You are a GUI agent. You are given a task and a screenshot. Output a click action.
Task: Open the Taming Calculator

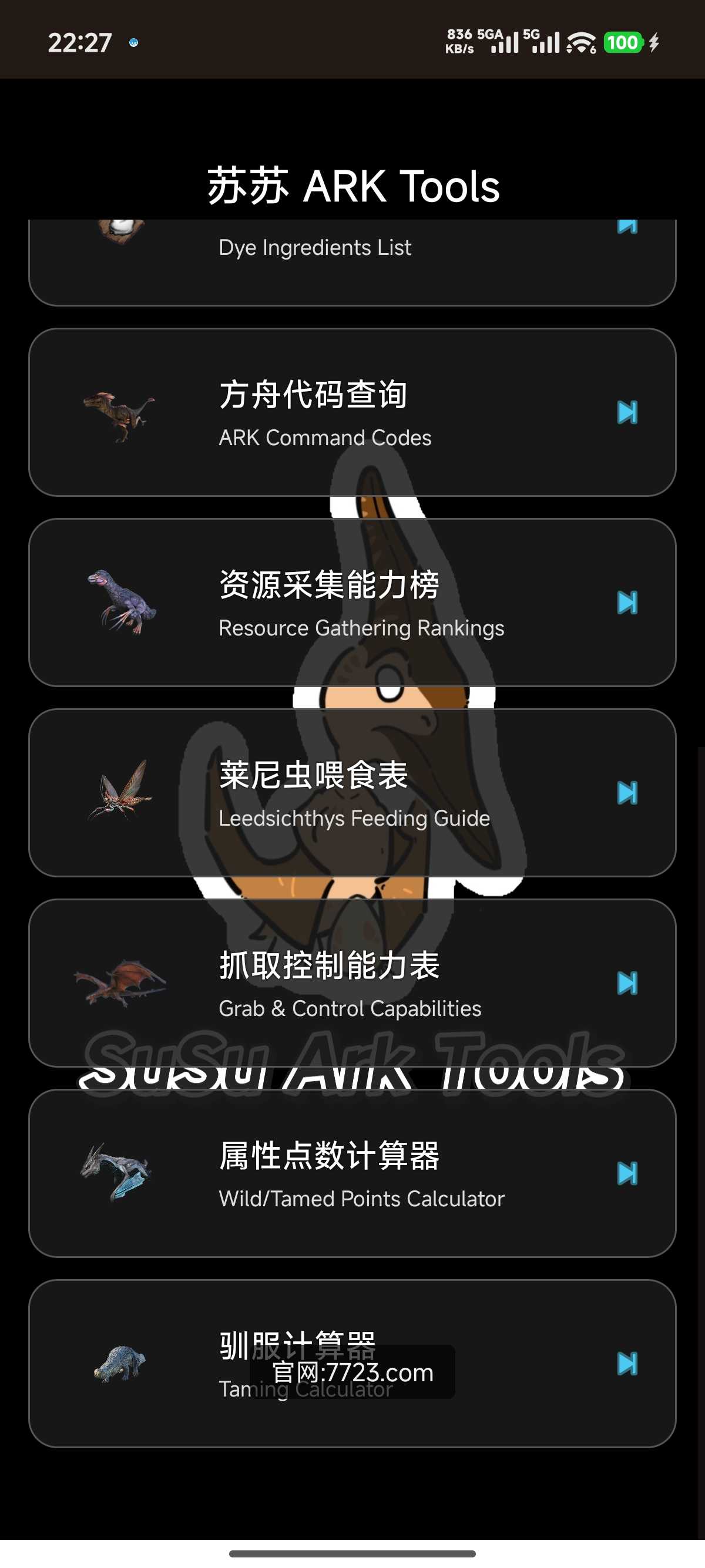[352, 1363]
